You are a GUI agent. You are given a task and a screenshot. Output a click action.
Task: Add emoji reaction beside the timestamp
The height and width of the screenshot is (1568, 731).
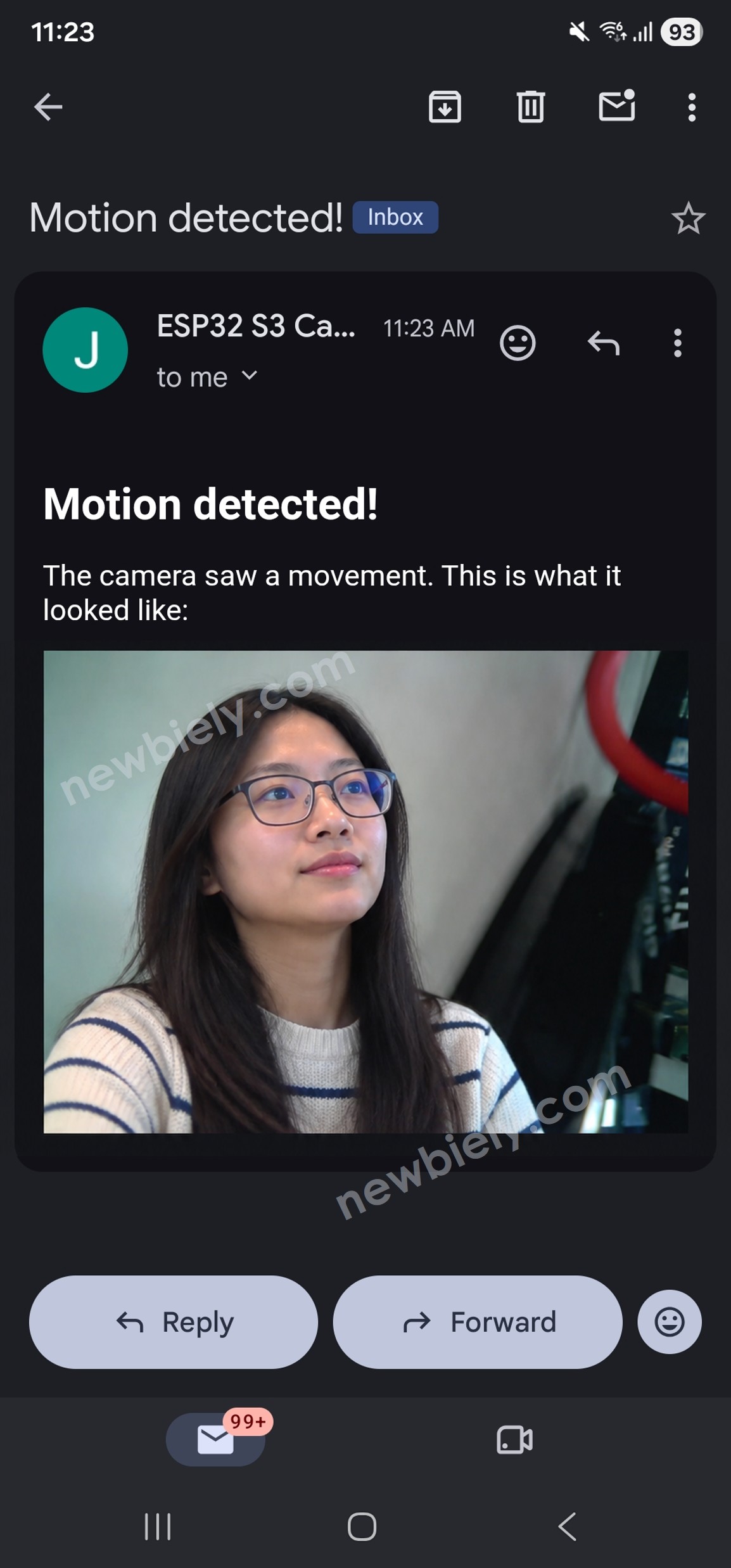click(518, 343)
